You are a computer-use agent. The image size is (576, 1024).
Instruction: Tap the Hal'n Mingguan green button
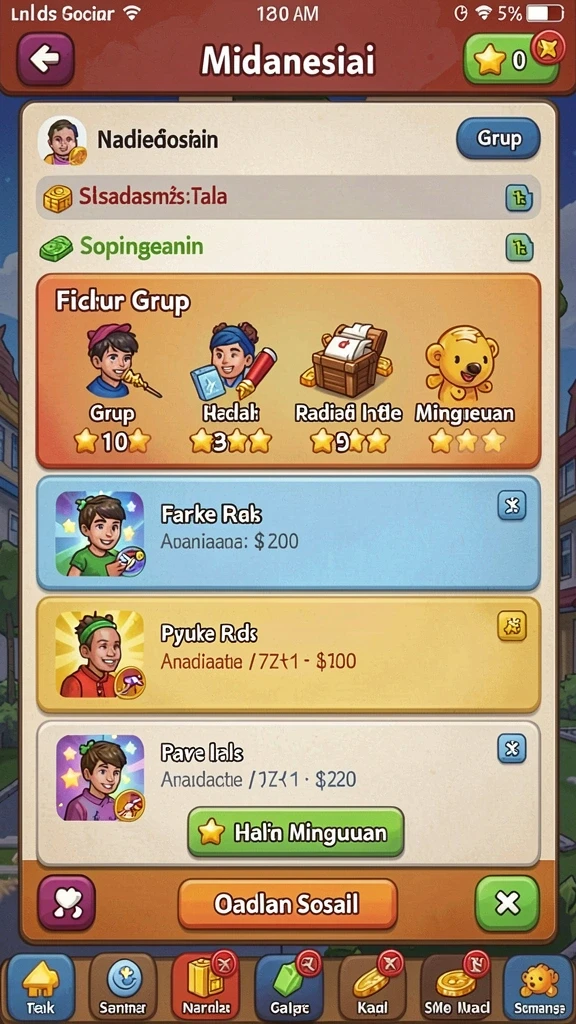296,832
